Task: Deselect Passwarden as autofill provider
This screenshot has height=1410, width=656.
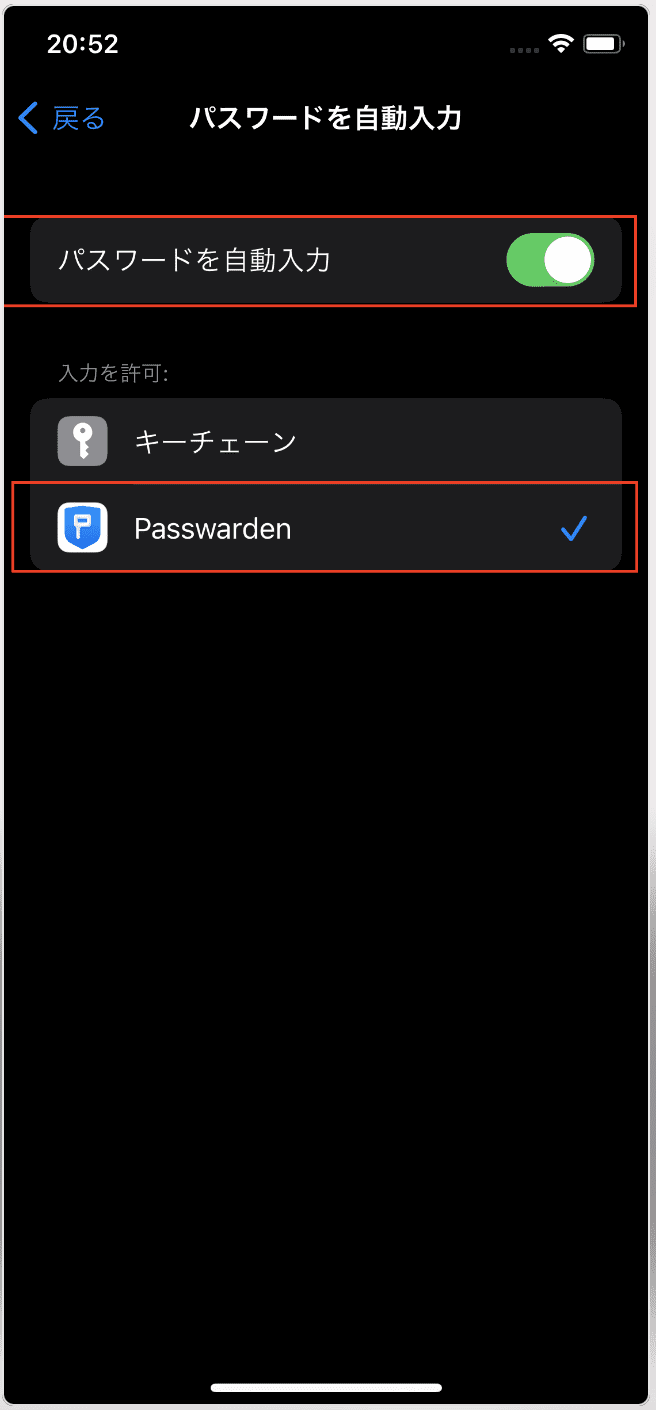Action: point(325,528)
